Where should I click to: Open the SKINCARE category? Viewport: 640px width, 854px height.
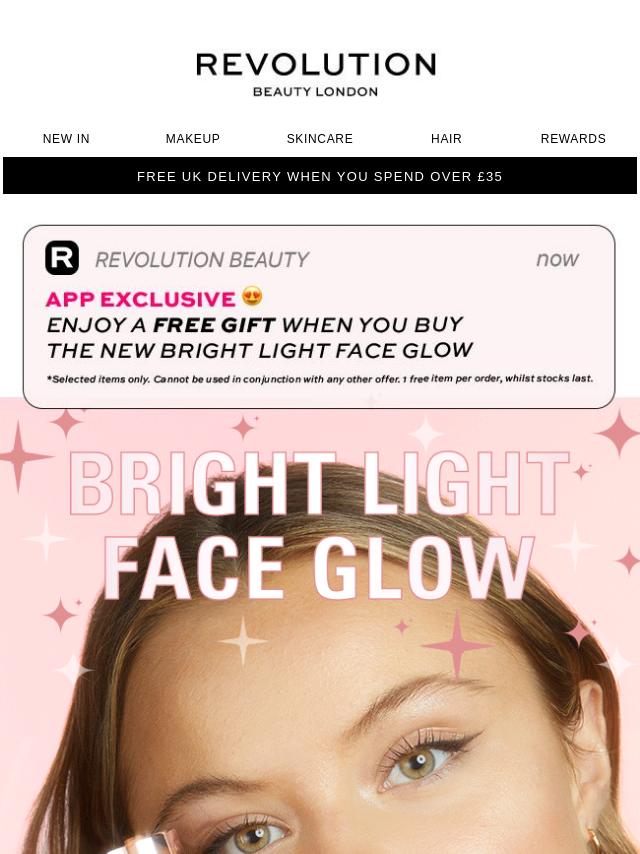coord(320,139)
